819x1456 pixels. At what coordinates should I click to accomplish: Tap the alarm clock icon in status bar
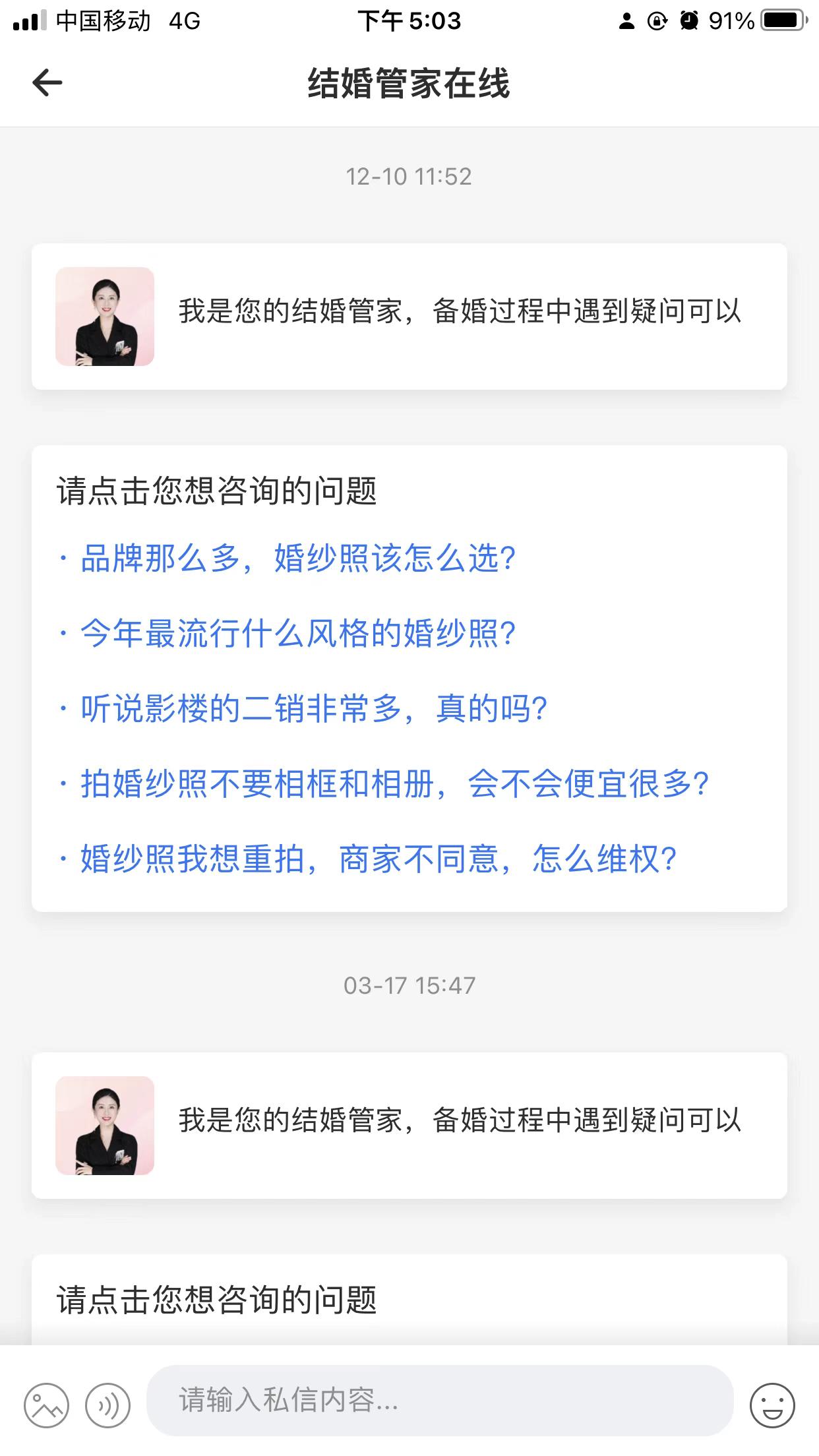688,21
